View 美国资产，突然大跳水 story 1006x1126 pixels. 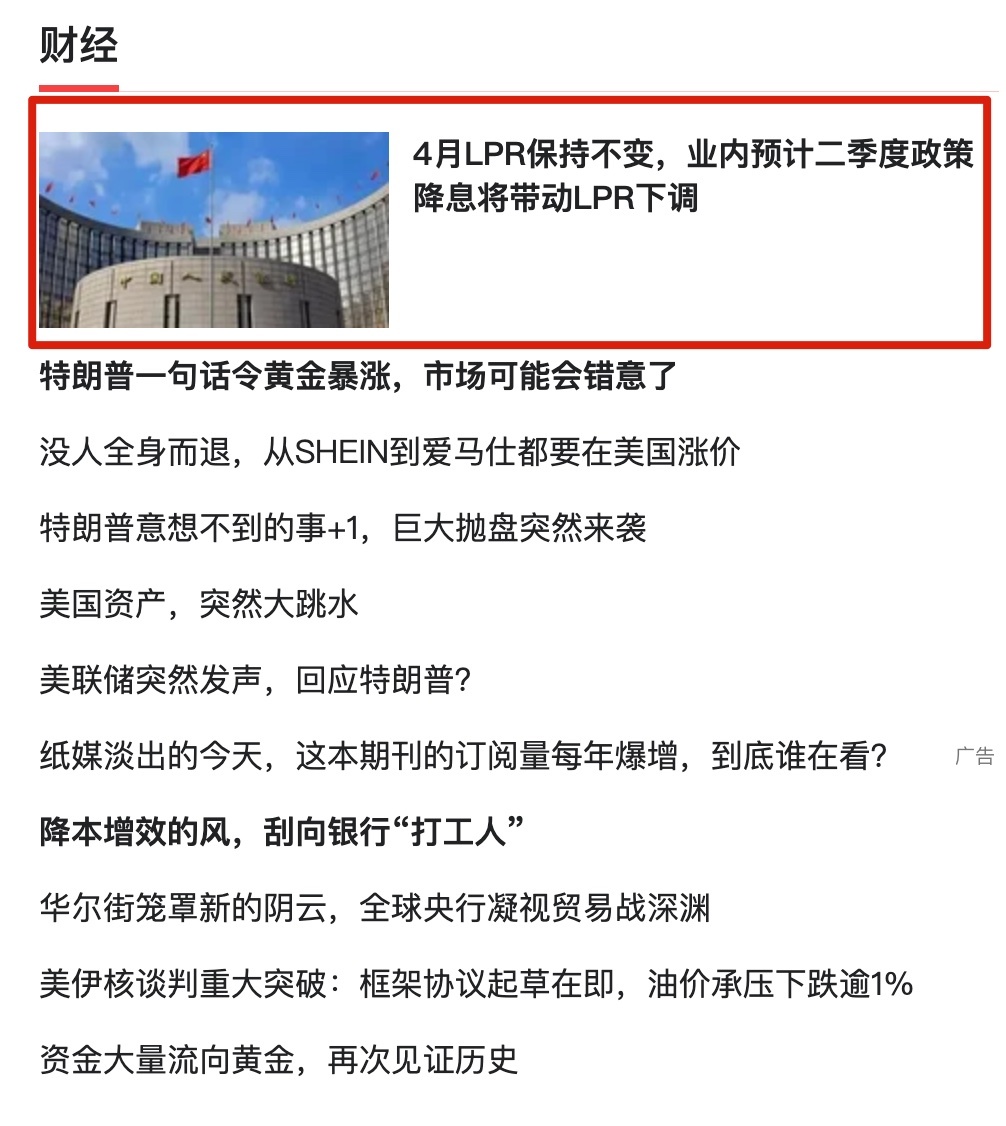[x=198, y=604]
